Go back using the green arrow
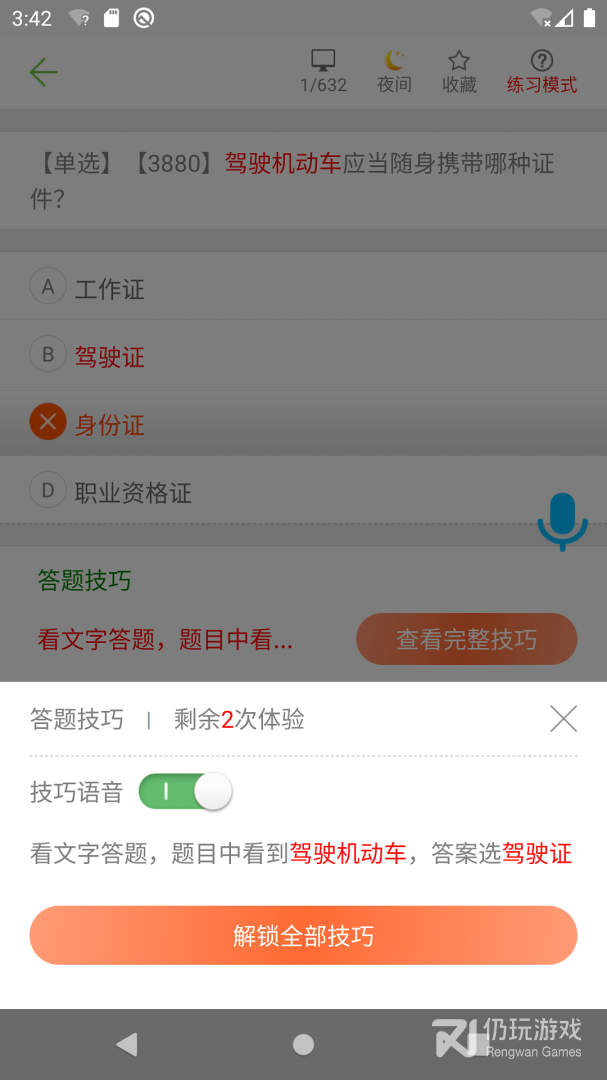 pyautogui.click(x=44, y=72)
